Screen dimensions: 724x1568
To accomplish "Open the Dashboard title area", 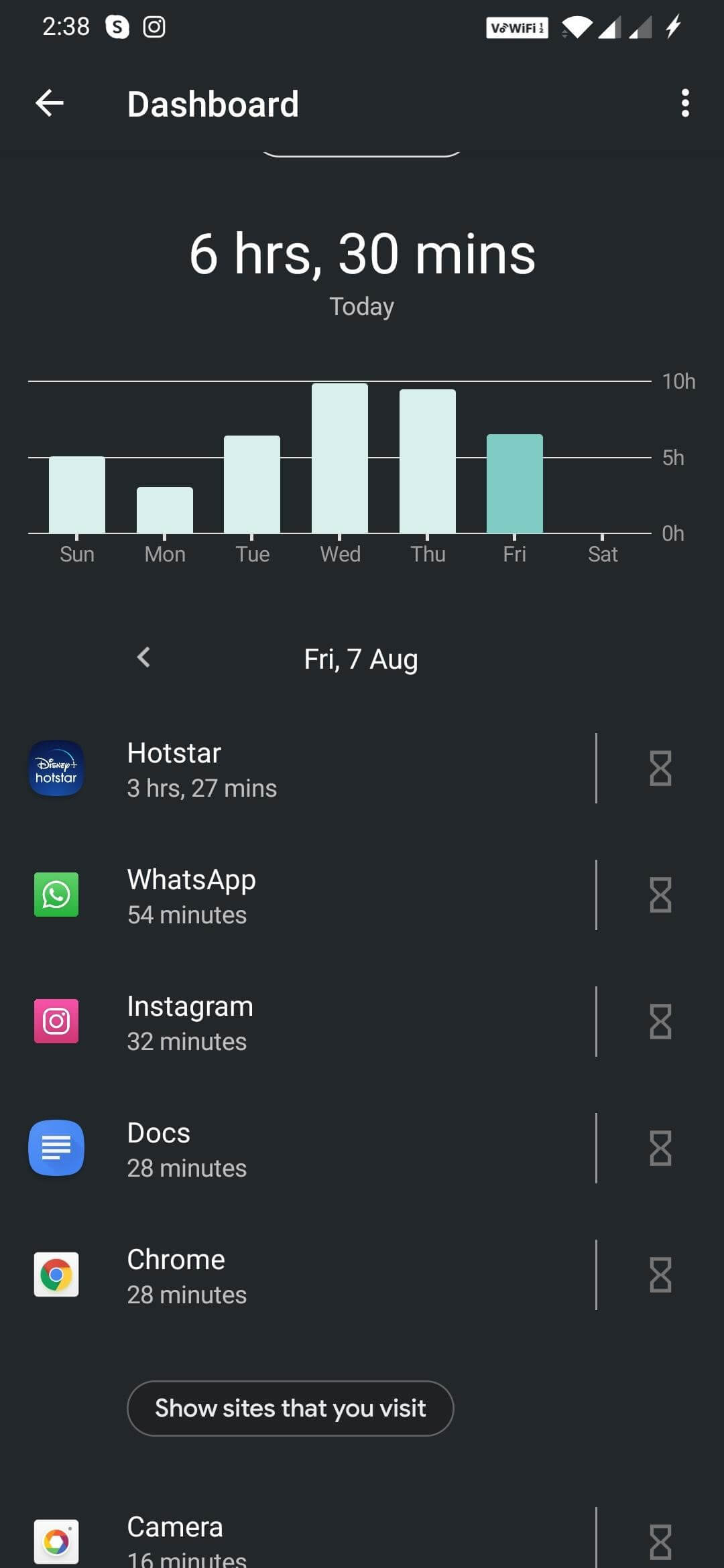I will coord(213,104).
